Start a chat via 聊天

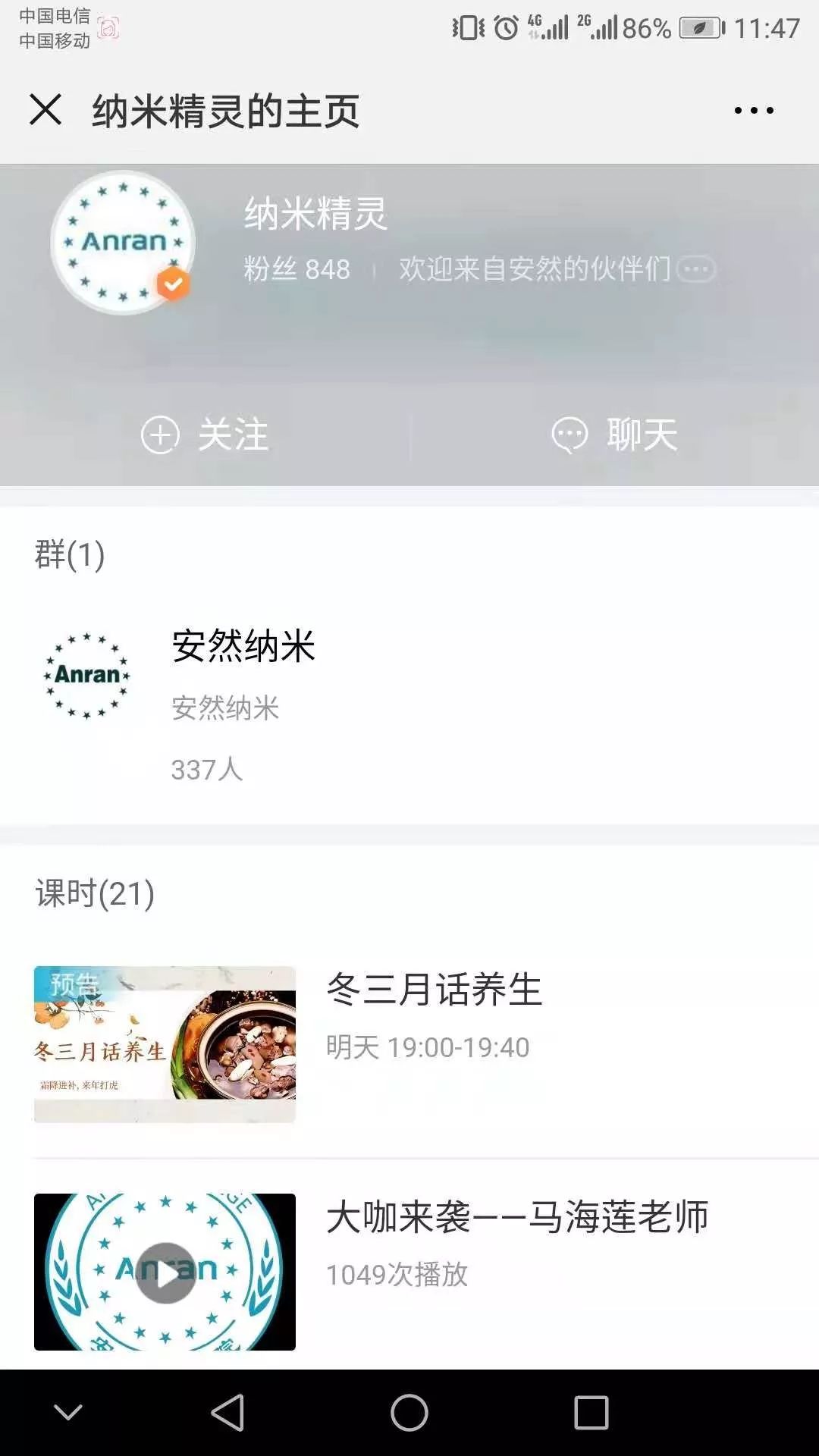click(614, 435)
